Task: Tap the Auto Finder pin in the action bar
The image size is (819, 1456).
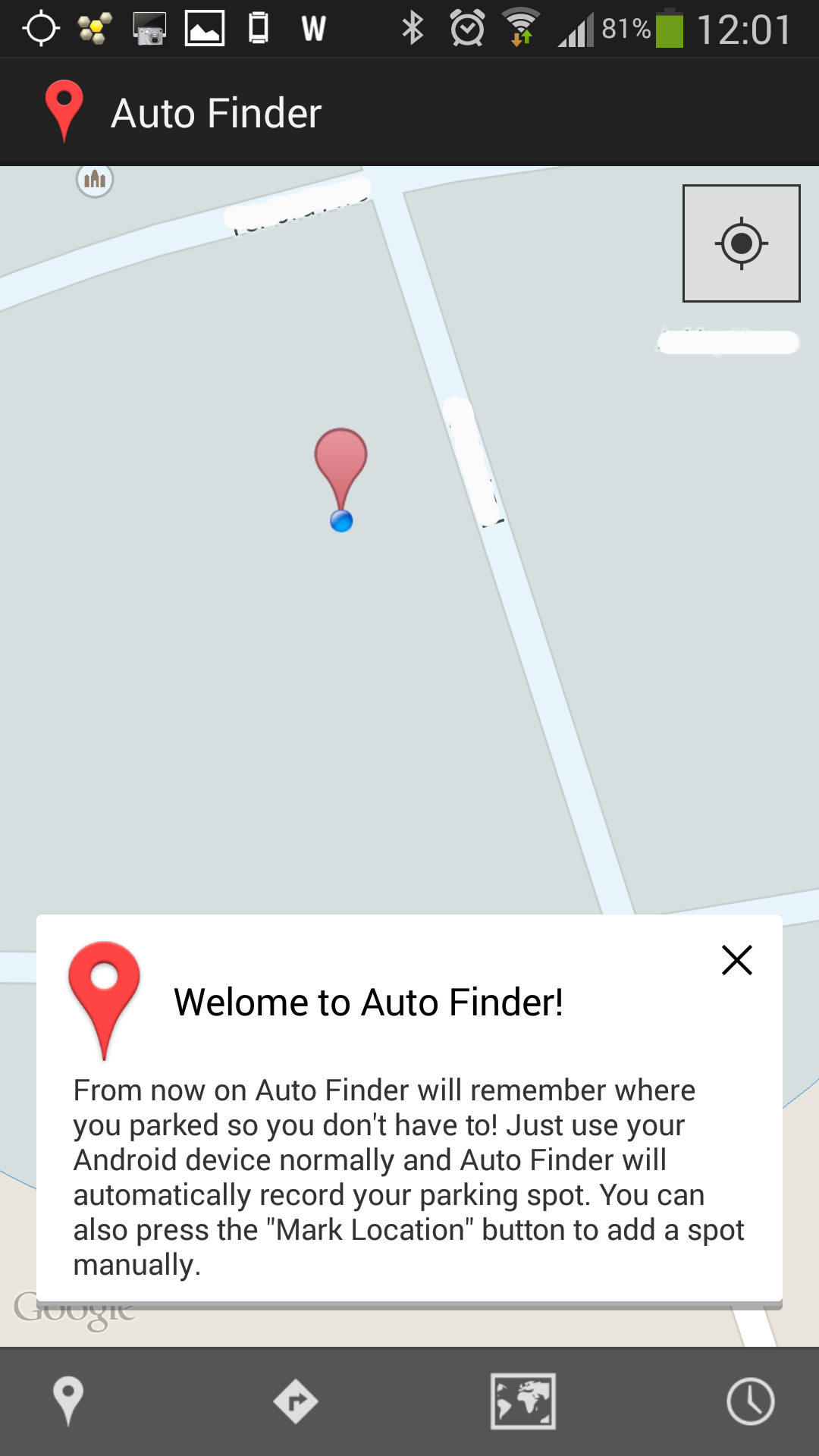Action: [x=64, y=111]
